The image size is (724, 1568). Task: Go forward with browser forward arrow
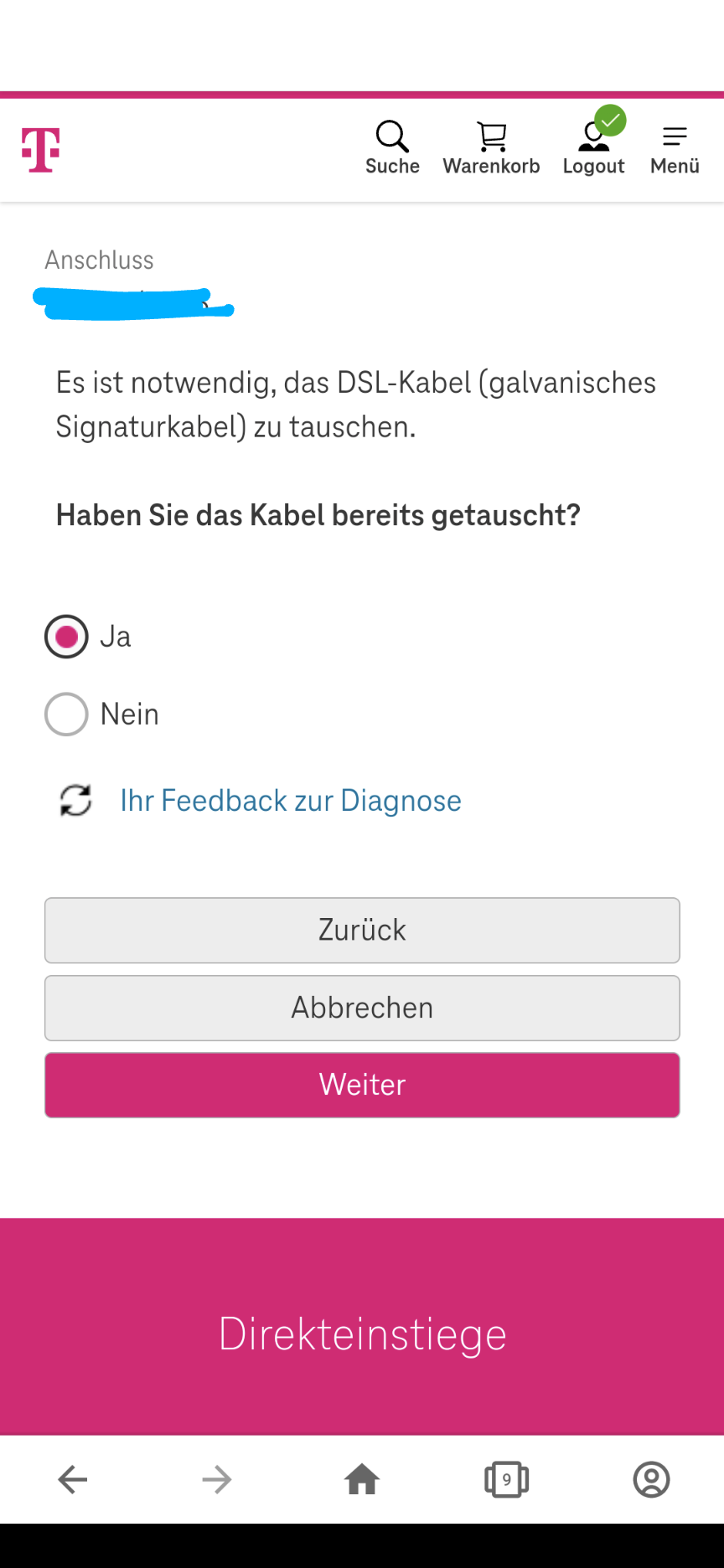pos(217,1480)
